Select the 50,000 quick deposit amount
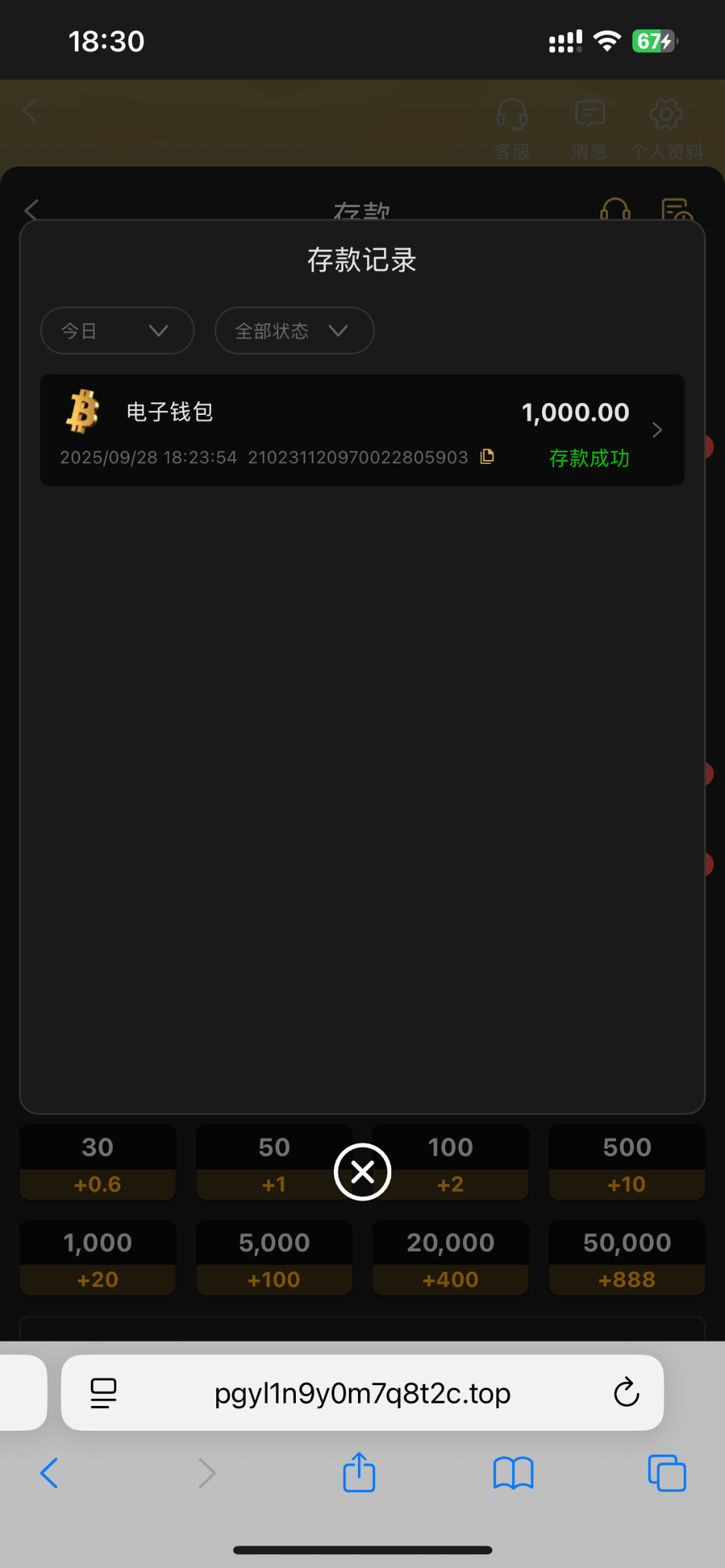Screen dimensions: 725x1568 (x=626, y=1258)
